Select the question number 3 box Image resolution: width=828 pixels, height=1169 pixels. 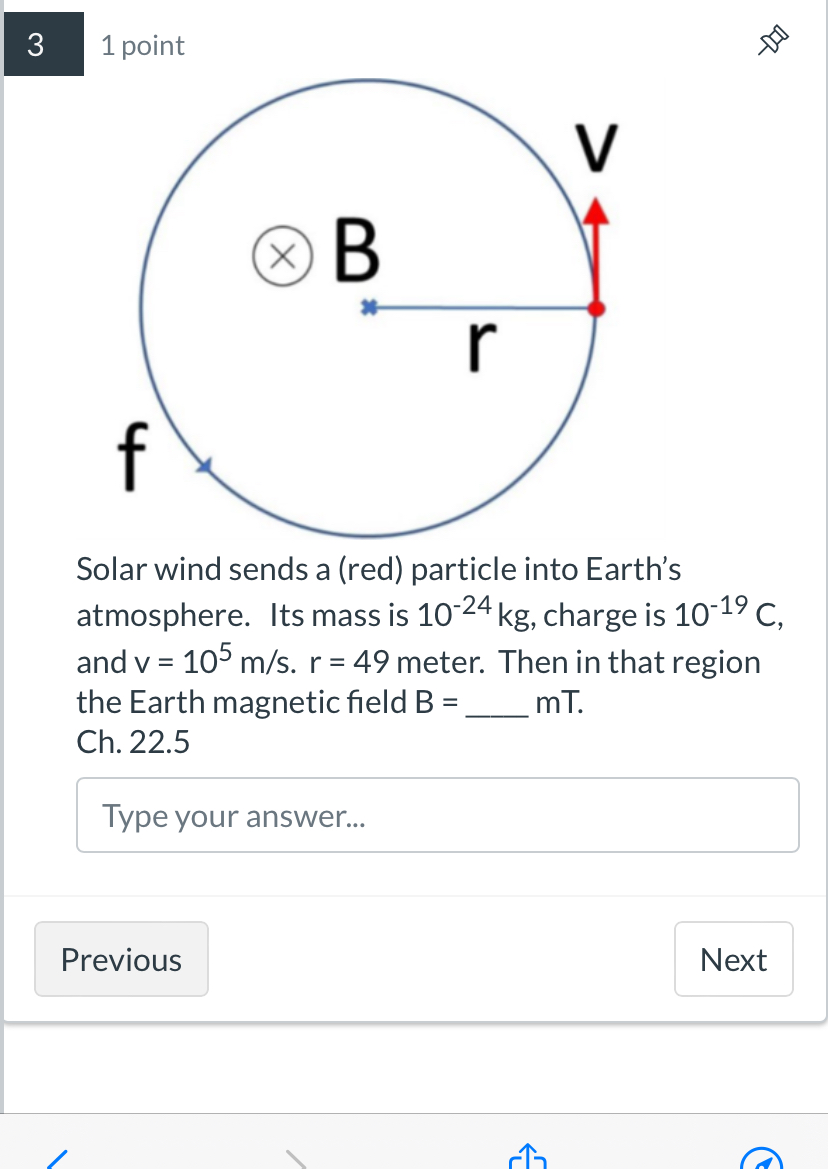point(44,44)
